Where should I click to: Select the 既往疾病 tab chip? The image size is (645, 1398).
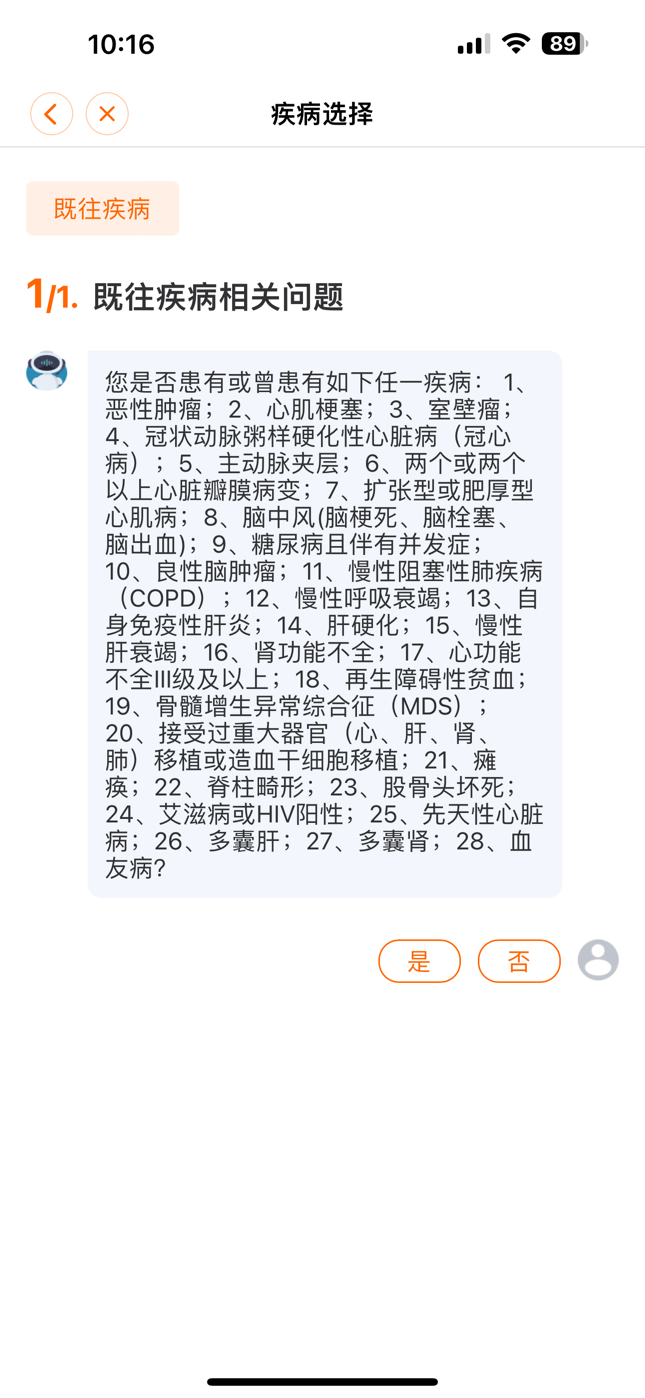(102, 209)
